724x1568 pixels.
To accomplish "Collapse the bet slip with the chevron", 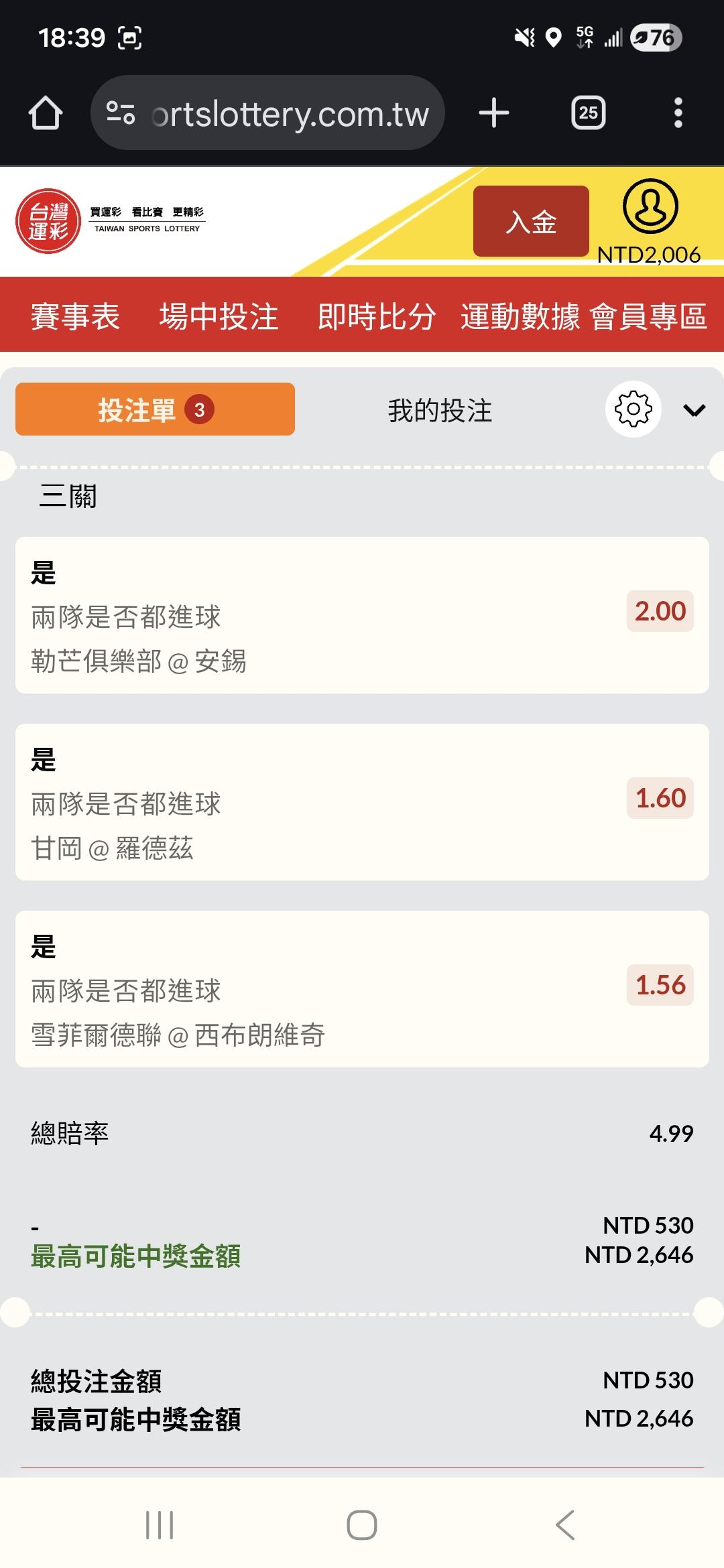I will (695, 410).
